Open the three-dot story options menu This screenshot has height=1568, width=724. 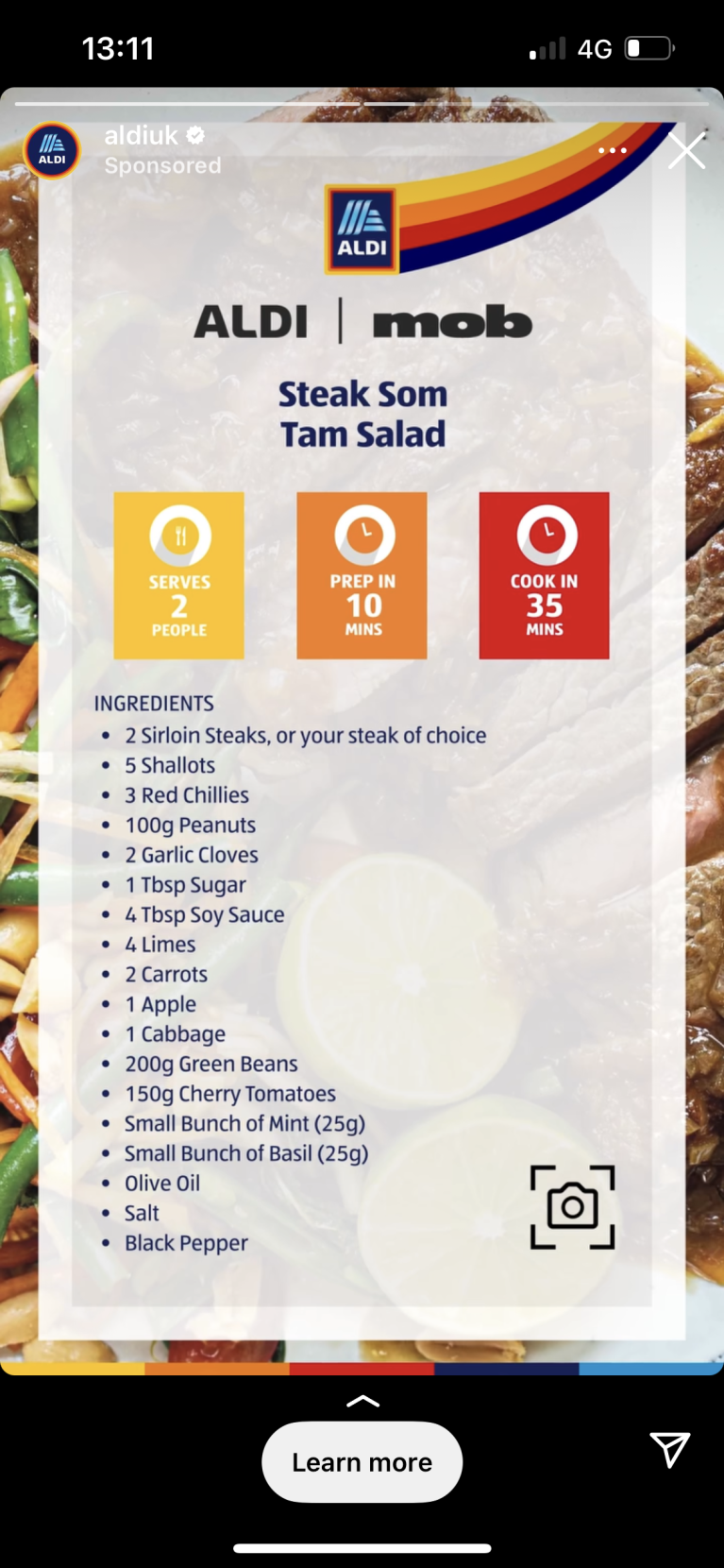(x=612, y=151)
